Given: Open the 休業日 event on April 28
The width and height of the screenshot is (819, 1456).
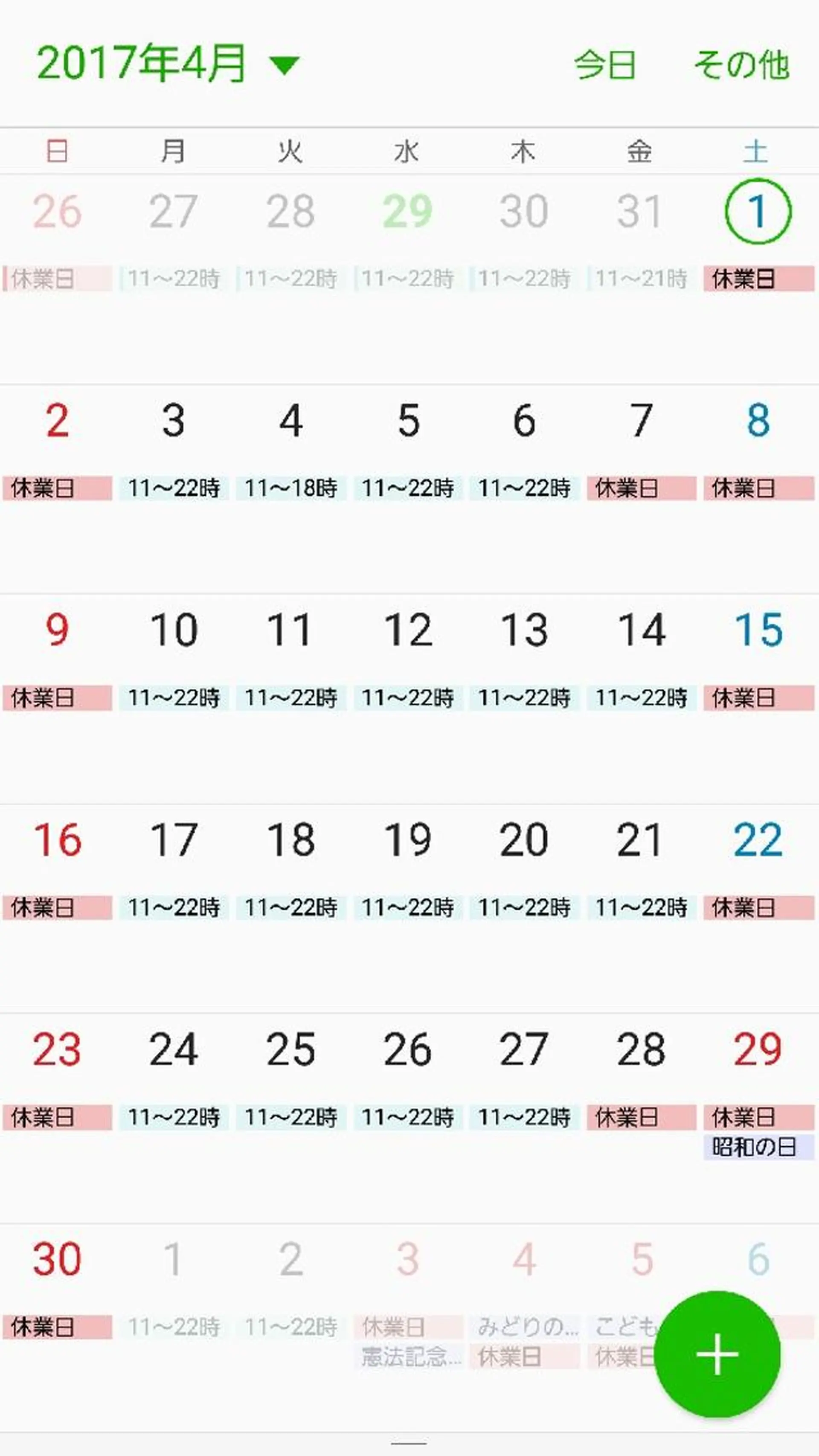Looking at the screenshot, I should point(641,1117).
